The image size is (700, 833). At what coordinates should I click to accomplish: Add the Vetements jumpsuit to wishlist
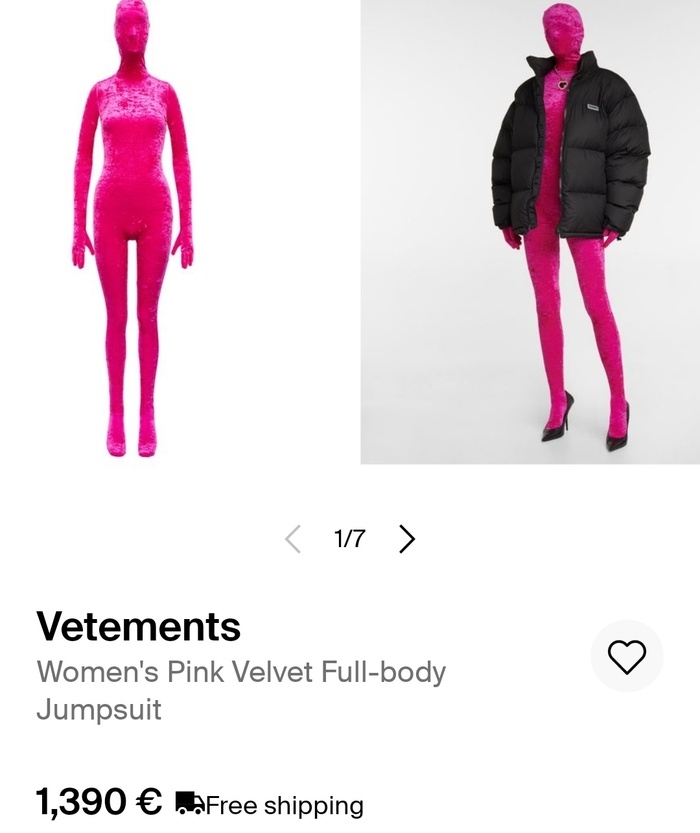(x=627, y=656)
